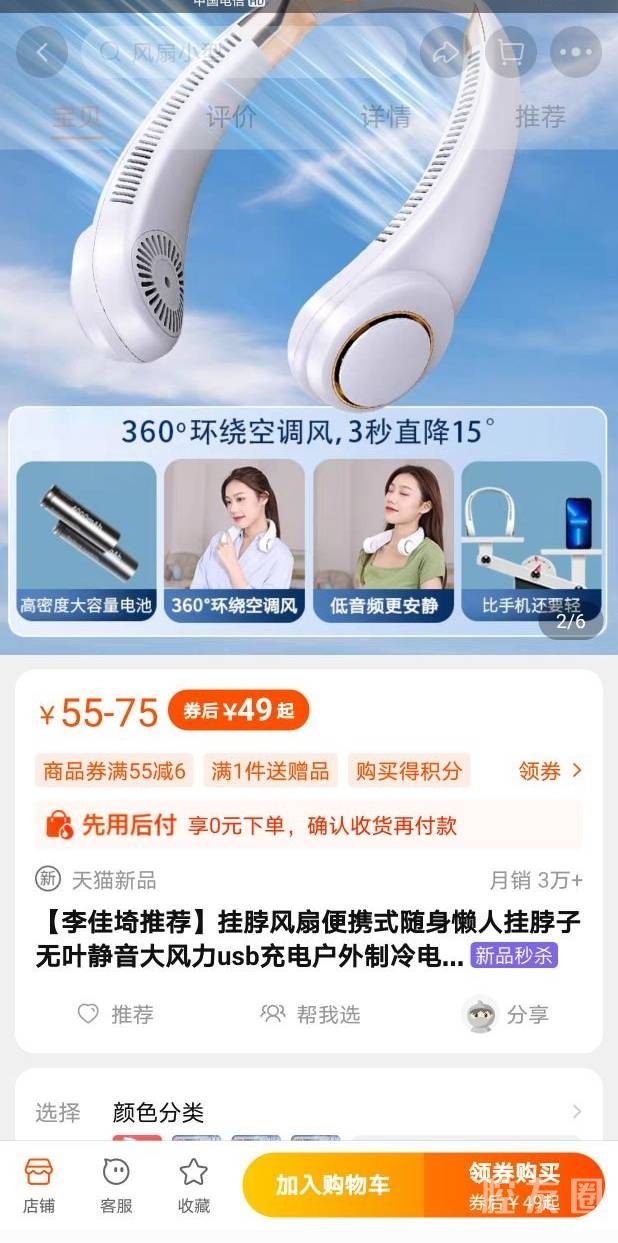Add product to 收藏 favorites
Viewport: 618px width, 1243px height.
tap(193, 1185)
